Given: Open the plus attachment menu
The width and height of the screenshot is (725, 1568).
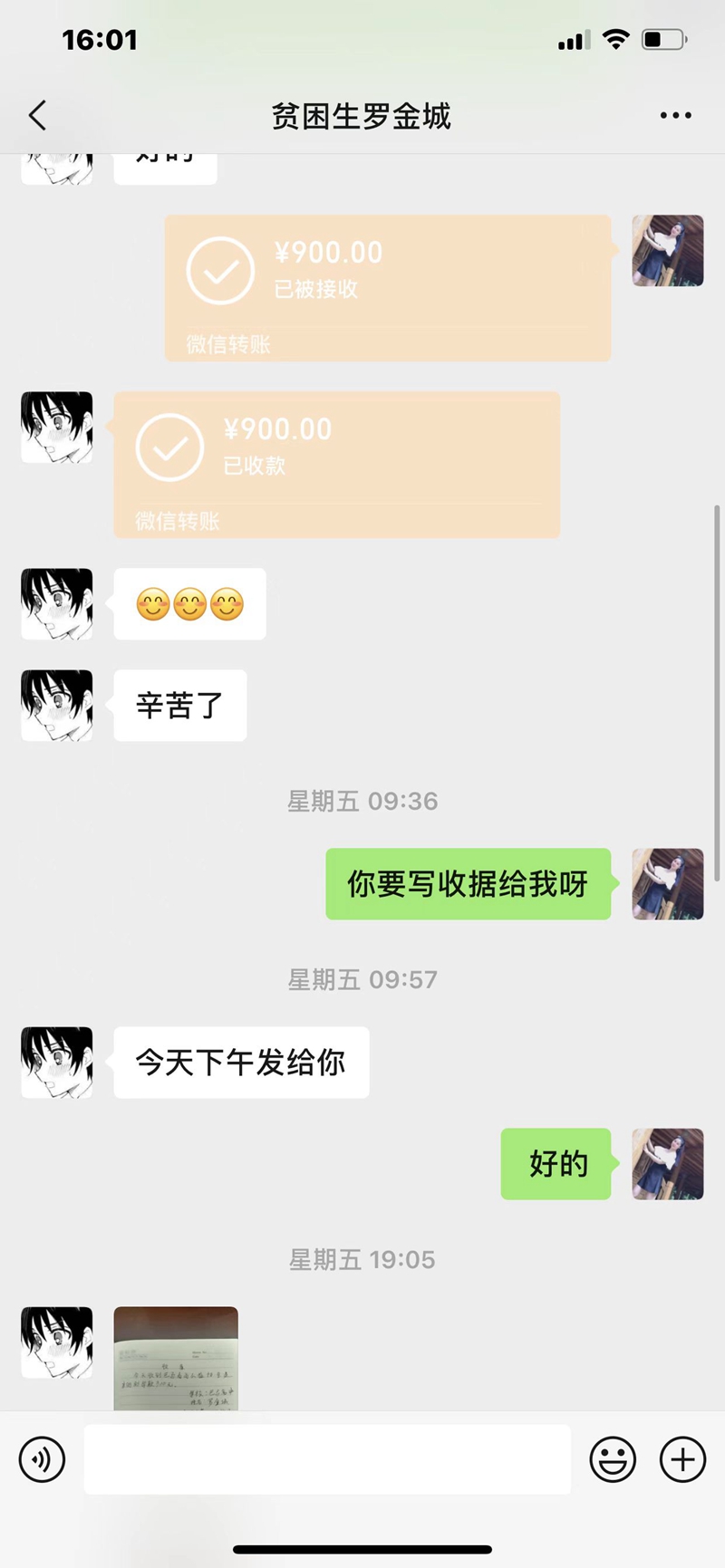Looking at the screenshot, I should point(682,1459).
